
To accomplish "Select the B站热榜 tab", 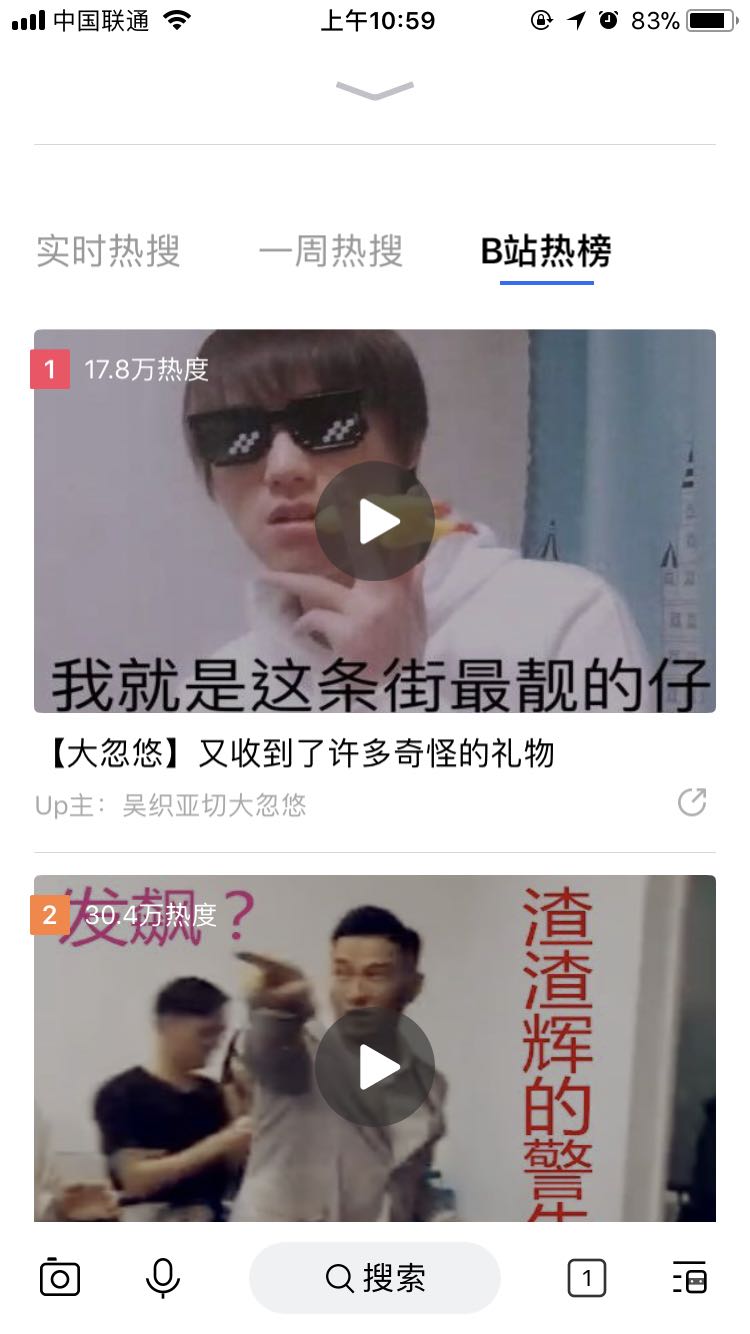I will click(546, 251).
